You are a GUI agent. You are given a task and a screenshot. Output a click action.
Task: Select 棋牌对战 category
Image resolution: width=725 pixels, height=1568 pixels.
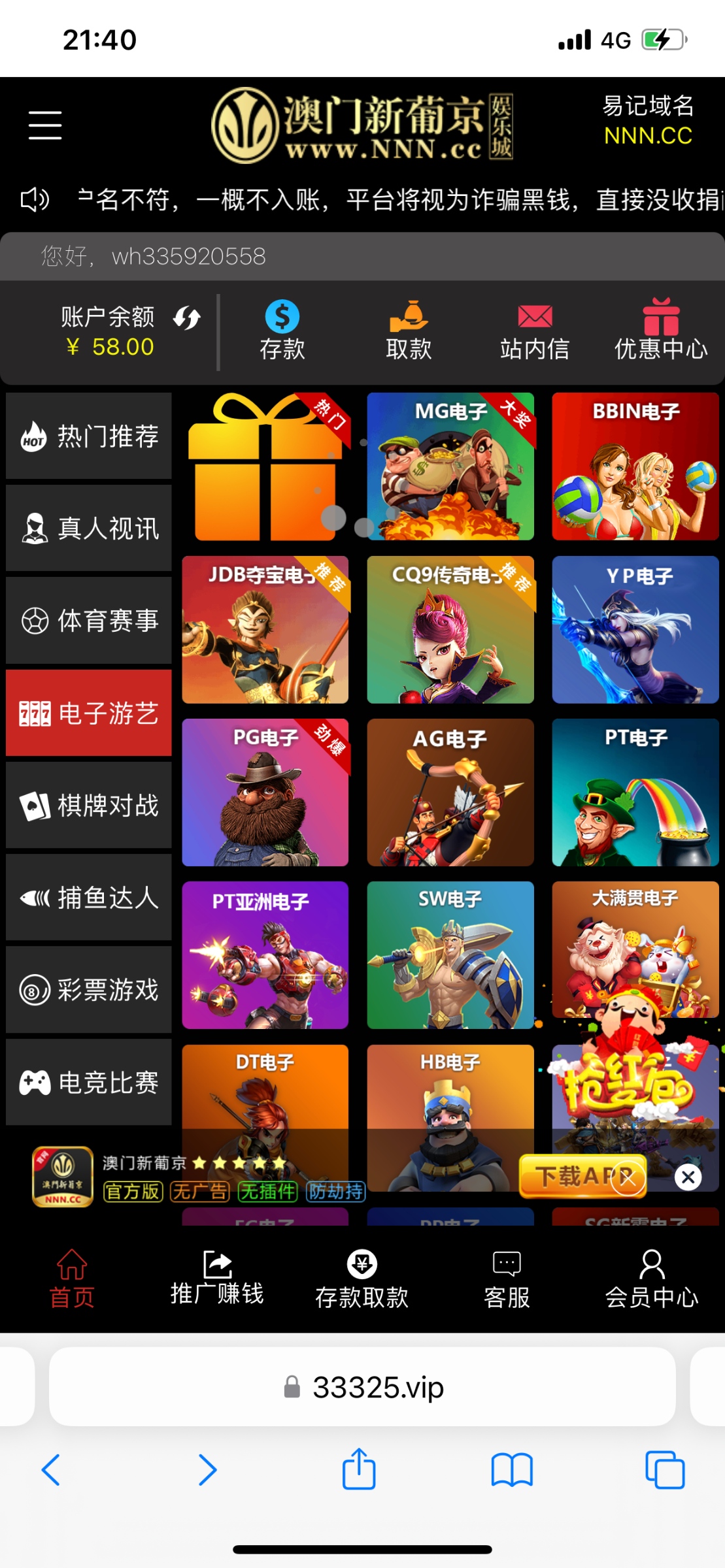[x=89, y=806]
